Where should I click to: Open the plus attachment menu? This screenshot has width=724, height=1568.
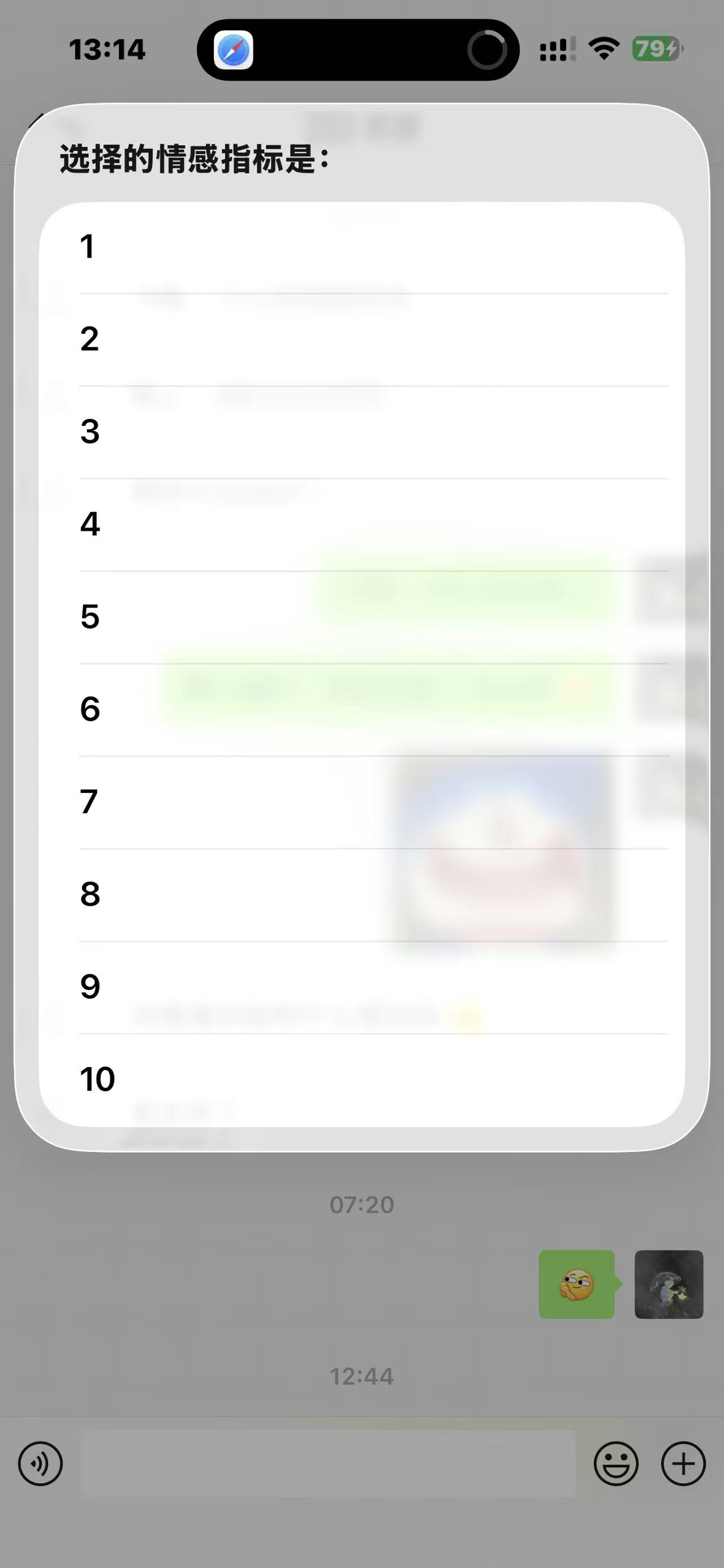683,1464
